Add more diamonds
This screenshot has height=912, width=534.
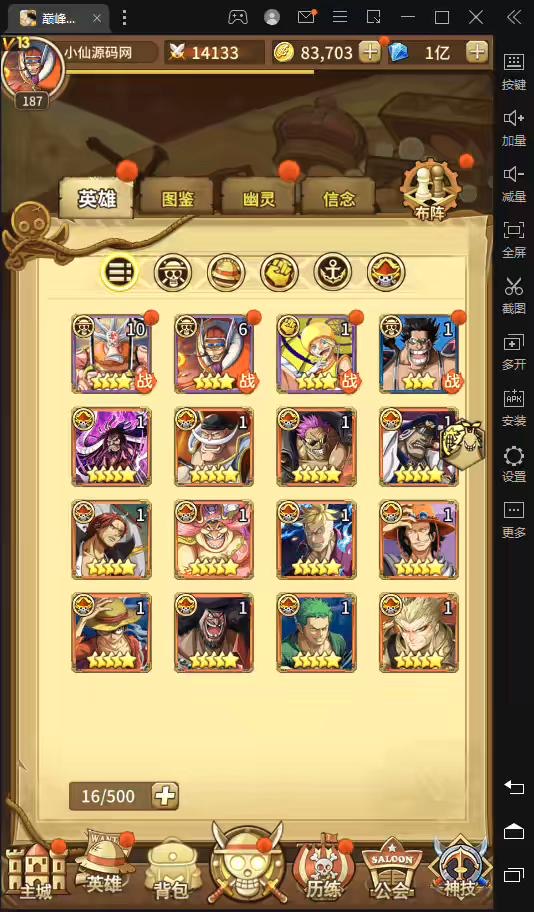click(476, 53)
